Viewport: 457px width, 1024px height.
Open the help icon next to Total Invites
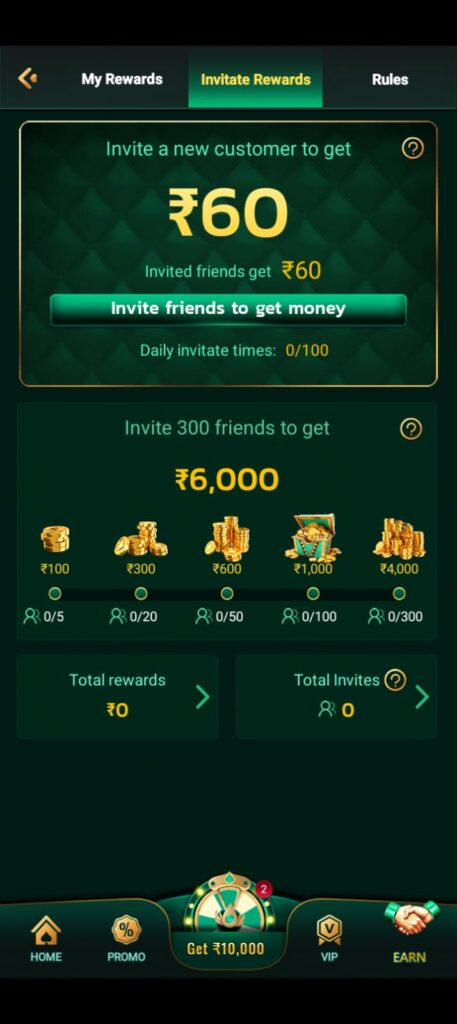394,680
